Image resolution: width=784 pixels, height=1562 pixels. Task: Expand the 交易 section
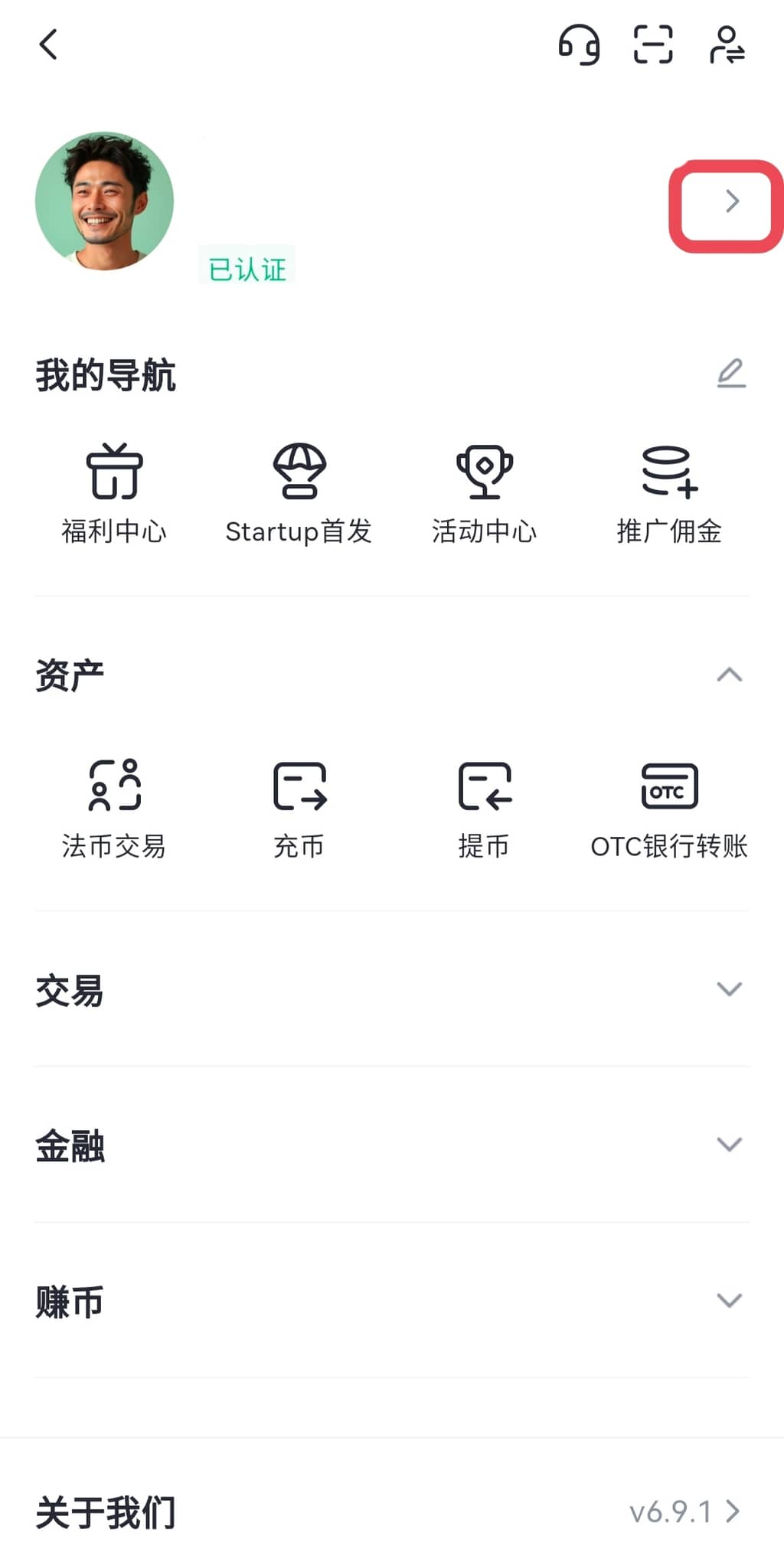729,989
